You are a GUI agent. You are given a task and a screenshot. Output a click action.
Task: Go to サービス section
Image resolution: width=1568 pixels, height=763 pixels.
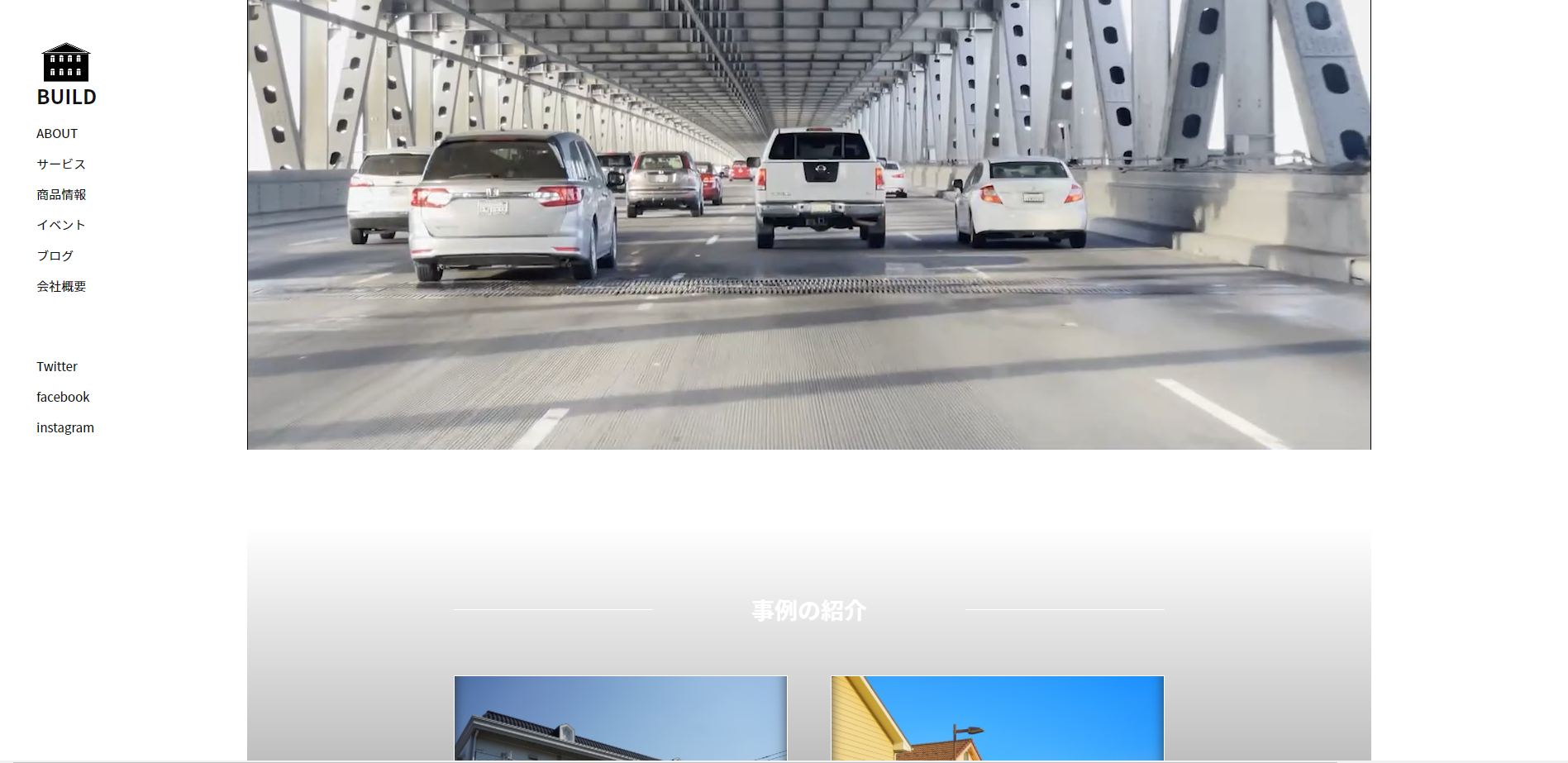[61, 164]
